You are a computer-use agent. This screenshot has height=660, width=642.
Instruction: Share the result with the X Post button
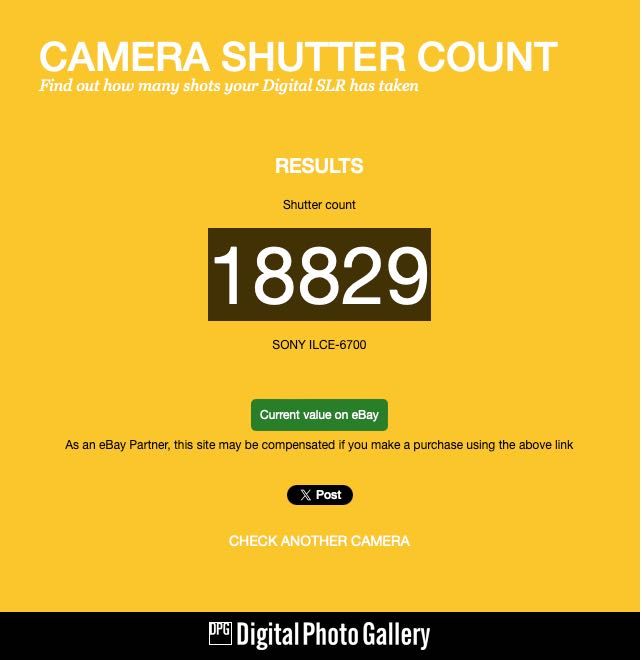(x=320, y=495)
